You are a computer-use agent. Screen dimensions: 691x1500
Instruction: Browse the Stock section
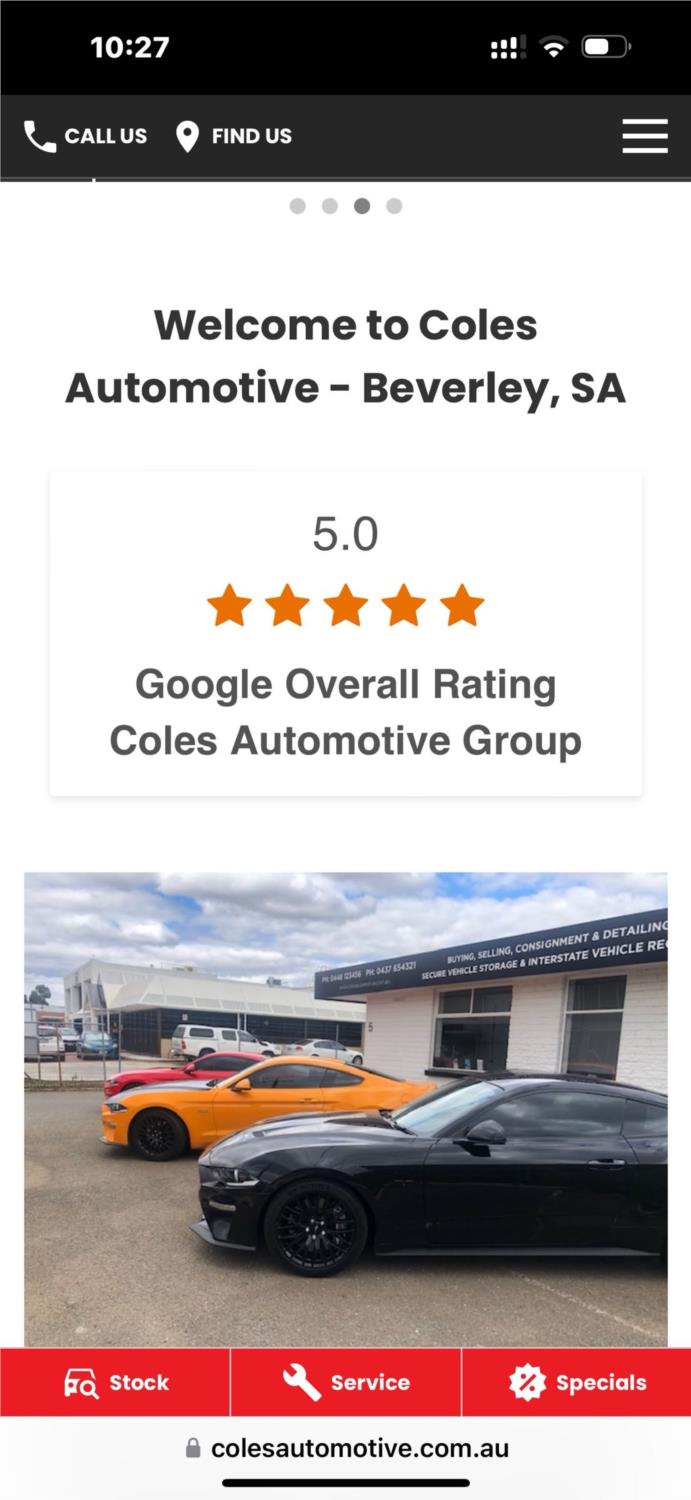[x=115, y=1383]
